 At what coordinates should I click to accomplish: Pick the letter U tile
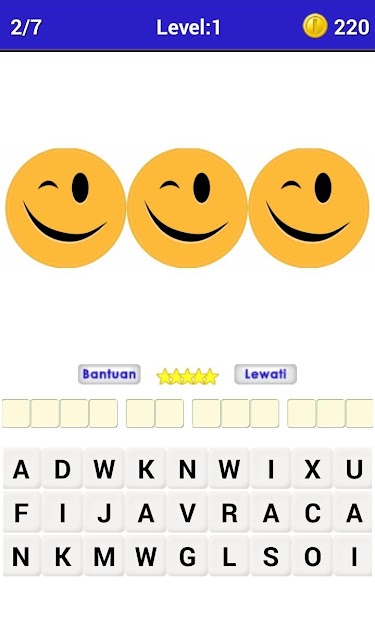(x=354, y=469)
